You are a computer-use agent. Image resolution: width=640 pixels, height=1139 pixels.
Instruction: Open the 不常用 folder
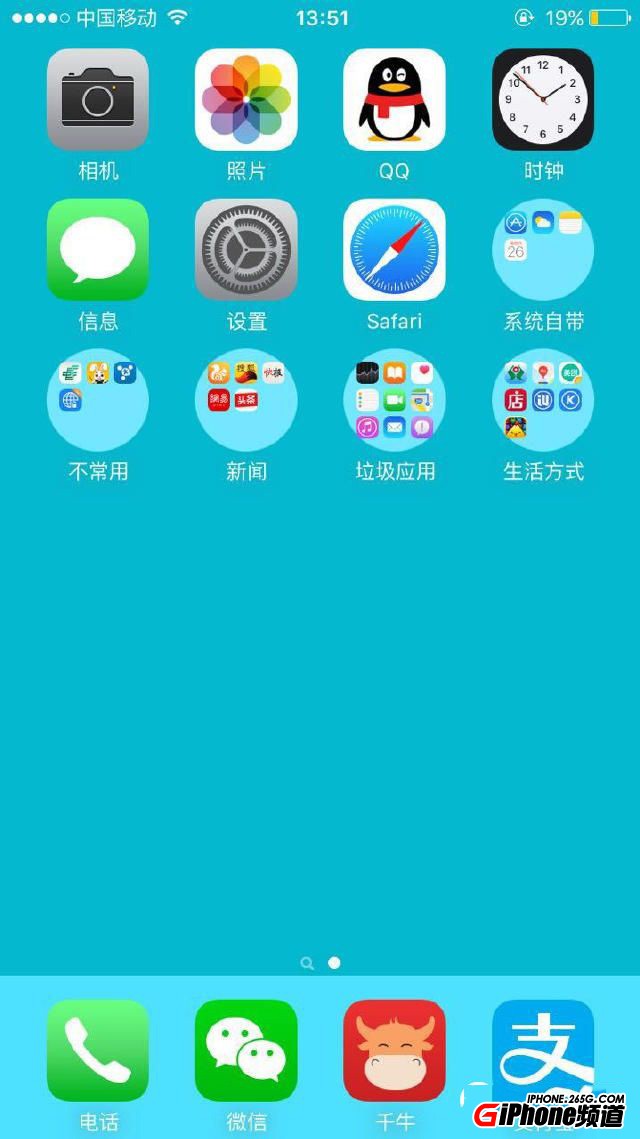[x=98, y=399]
